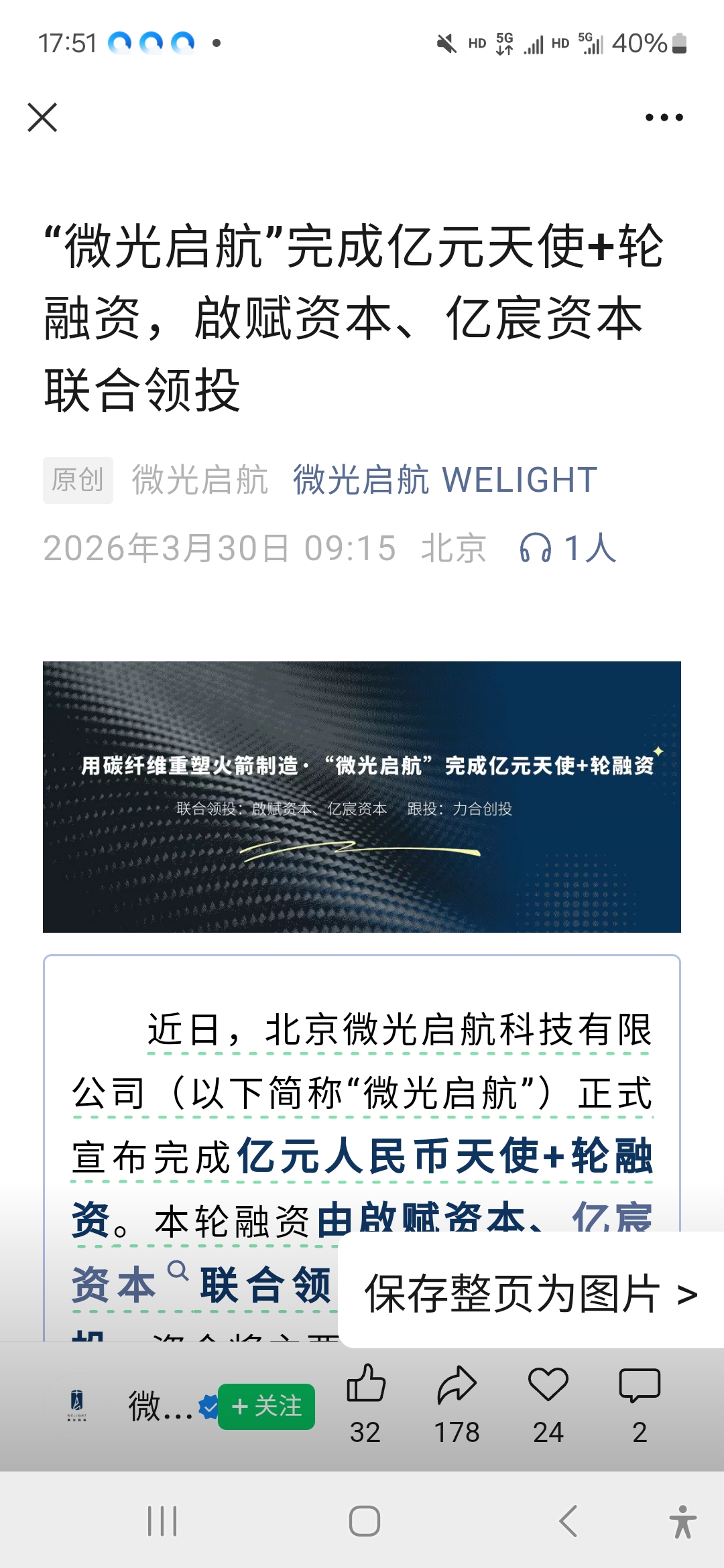Image resolution: width=724 pixels, height=1568 pixels.
Task: Share the article via the arrow icon
Action: coord(457,1384)
